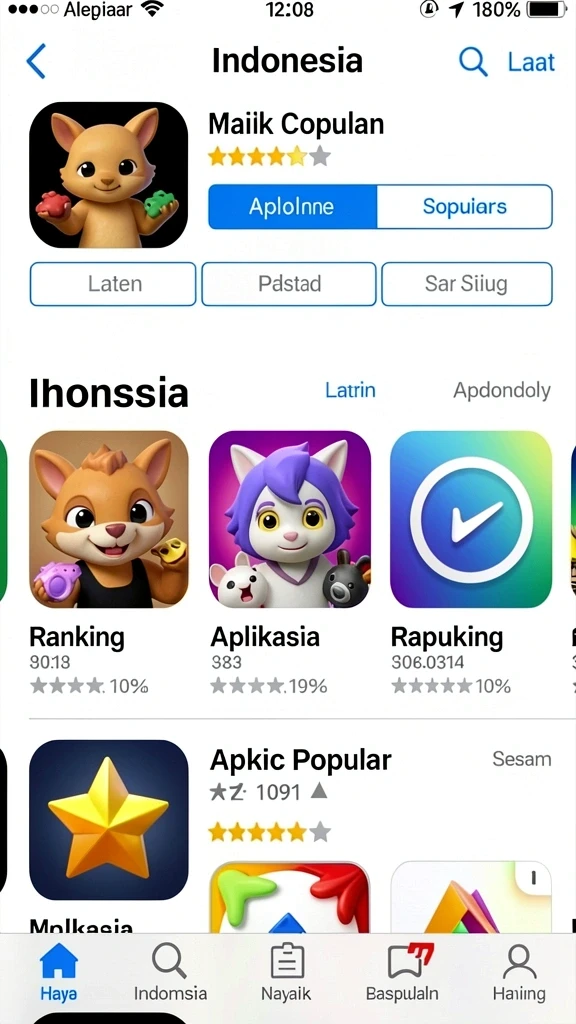Switch to the Nayaik tab
Image resolution: width=576 pixels, height=1024 pixels.
coord(287,973)
